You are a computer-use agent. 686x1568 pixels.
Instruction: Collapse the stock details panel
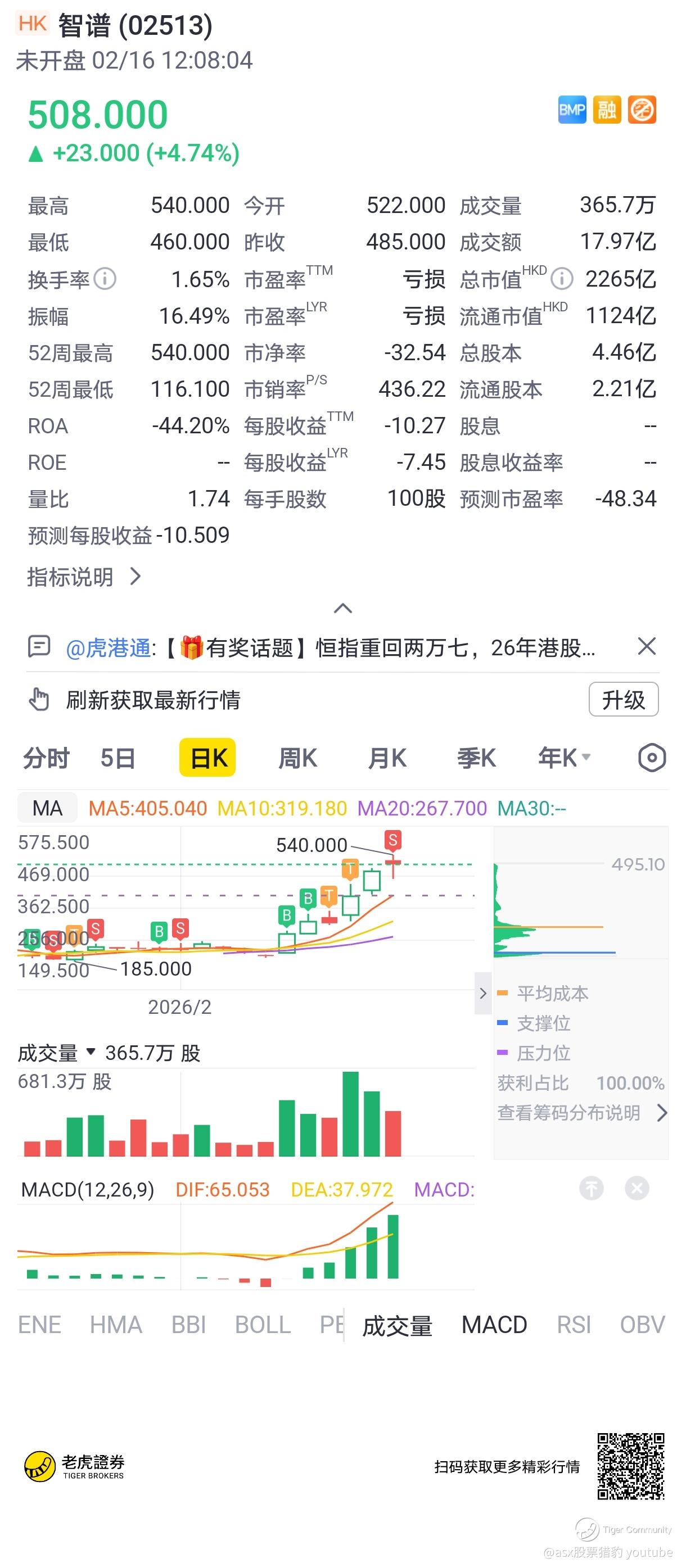click(343, 608)
